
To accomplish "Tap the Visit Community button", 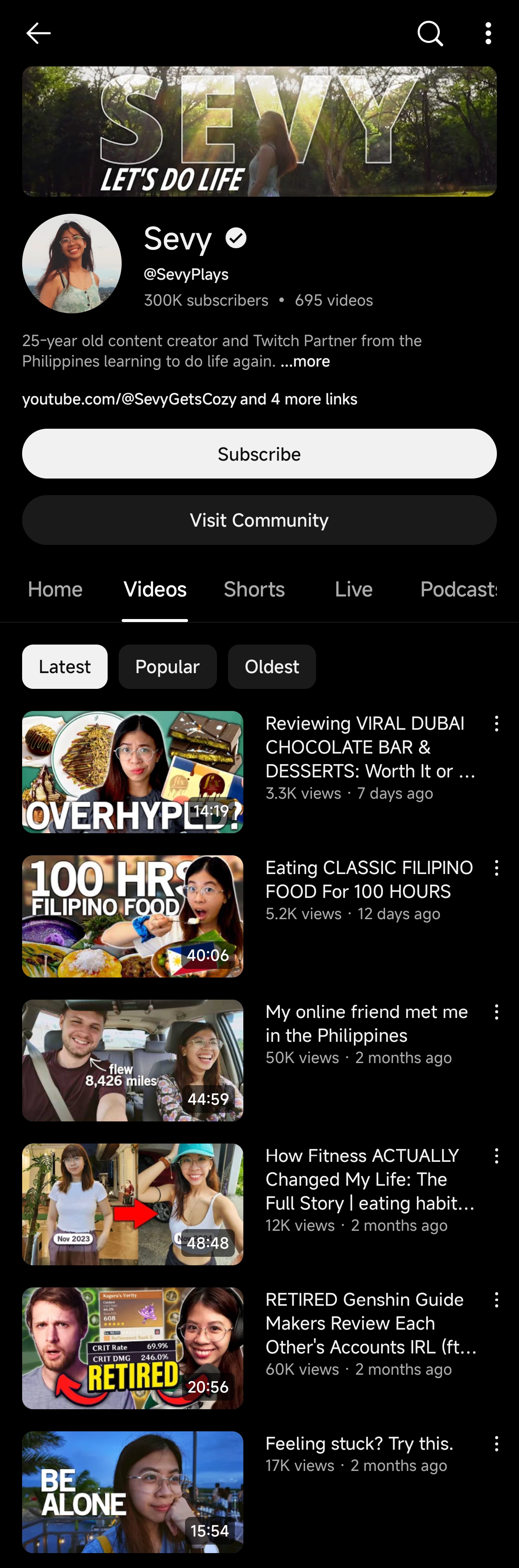I will 259,520.
